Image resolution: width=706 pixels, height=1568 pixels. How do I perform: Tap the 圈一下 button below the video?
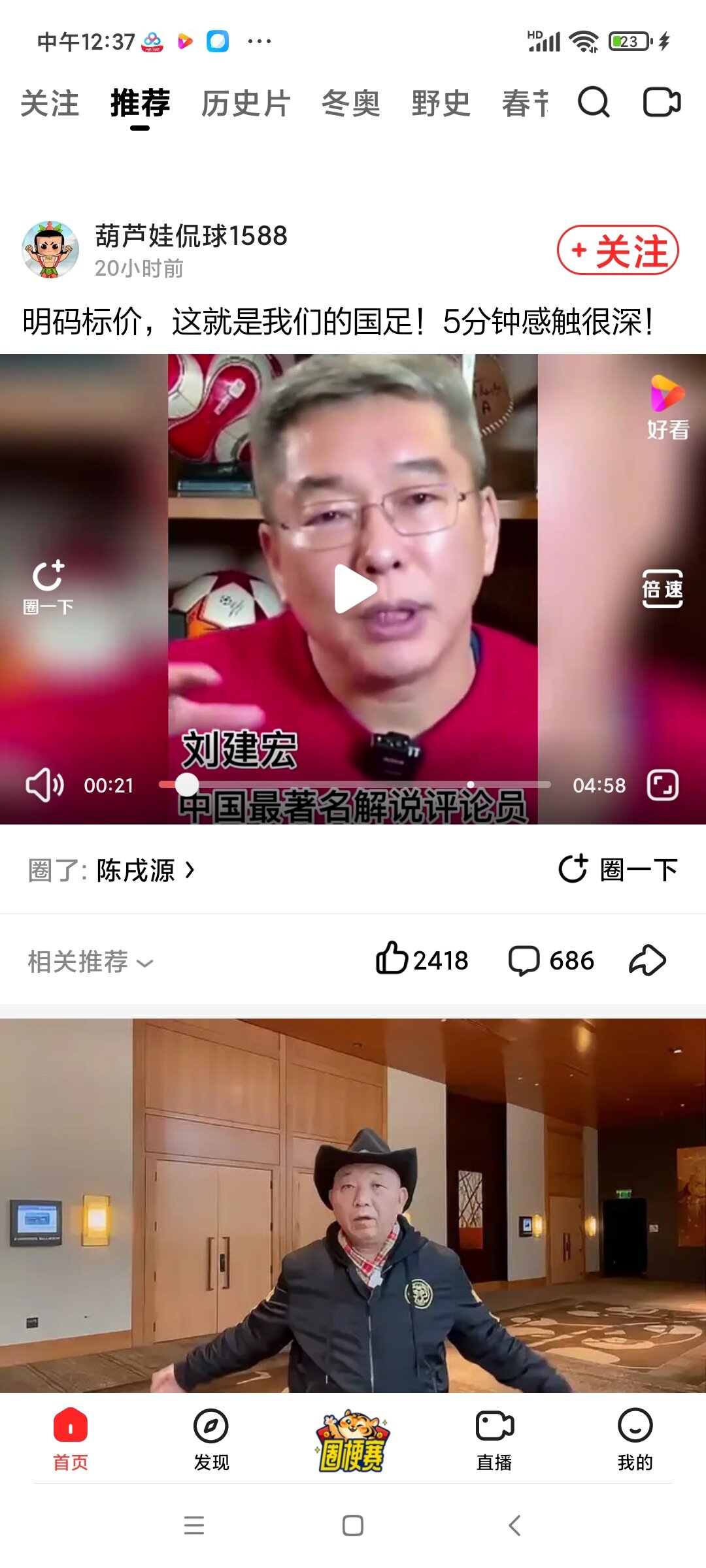pos(618,870)
